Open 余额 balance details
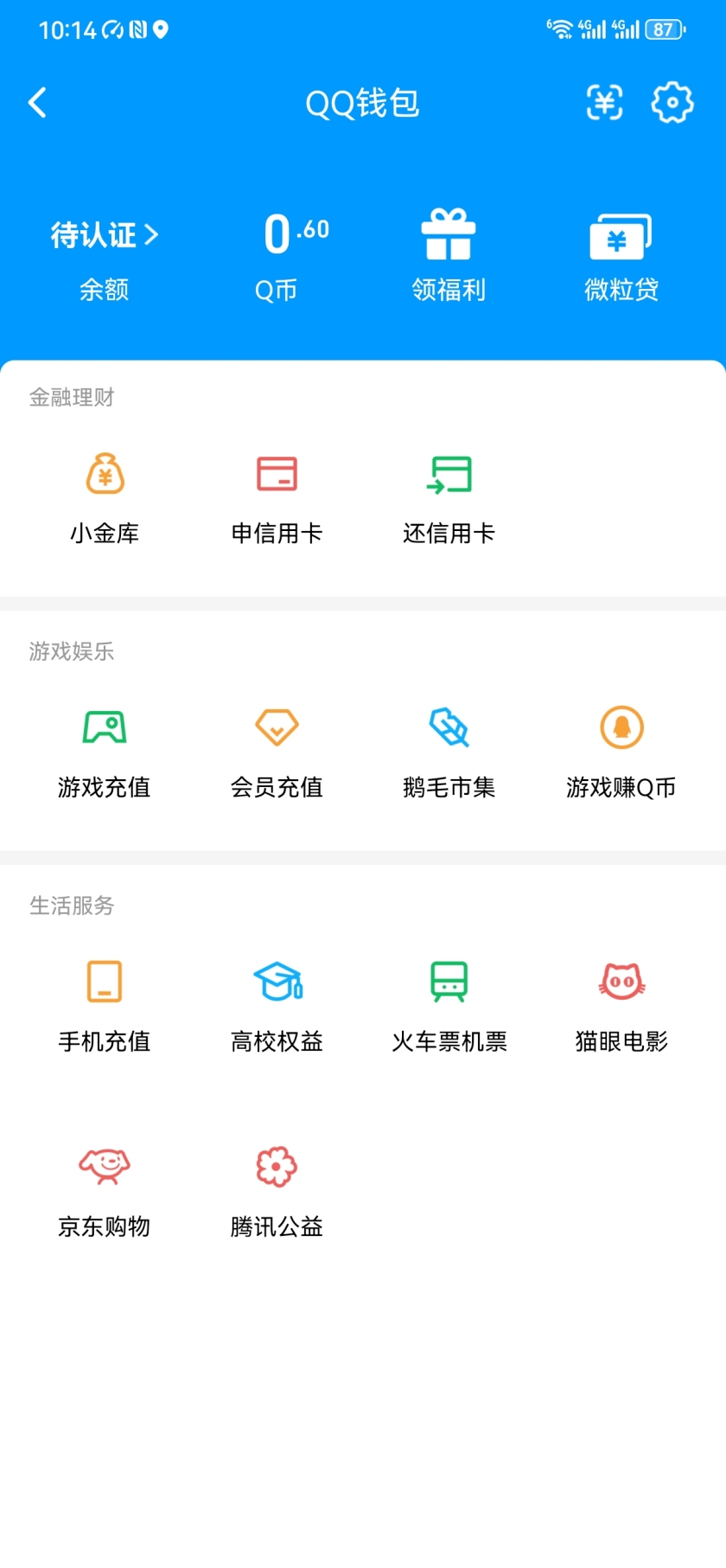Image resolution: width=726 pixels, height=1568 pixels. pos(103,290)
